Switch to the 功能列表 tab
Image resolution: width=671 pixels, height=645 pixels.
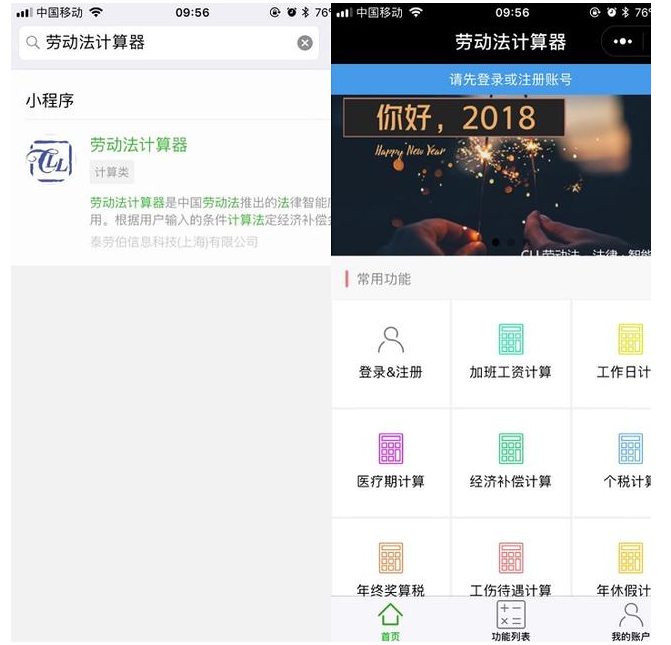pos(510,621)
